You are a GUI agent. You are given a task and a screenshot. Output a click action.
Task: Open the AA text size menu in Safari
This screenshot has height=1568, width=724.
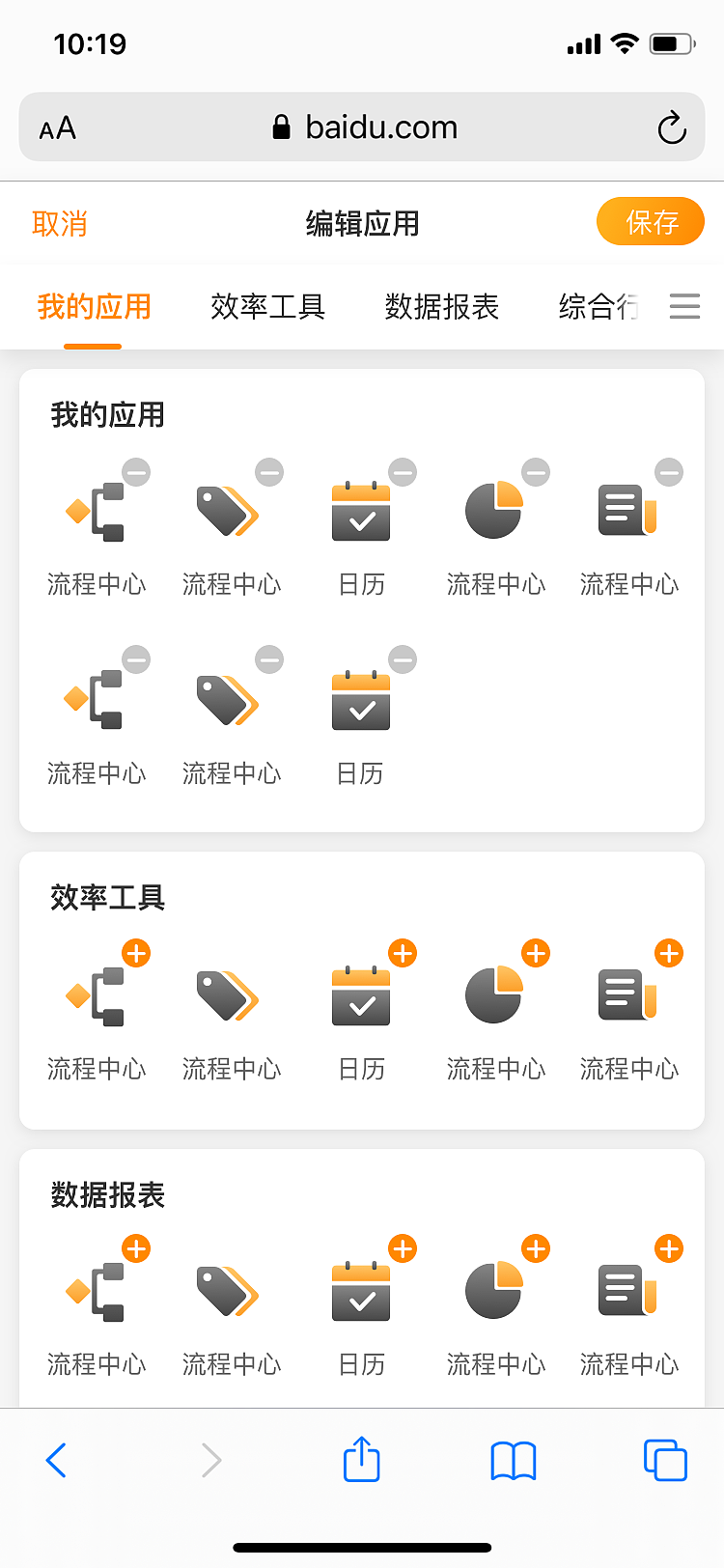56,126
